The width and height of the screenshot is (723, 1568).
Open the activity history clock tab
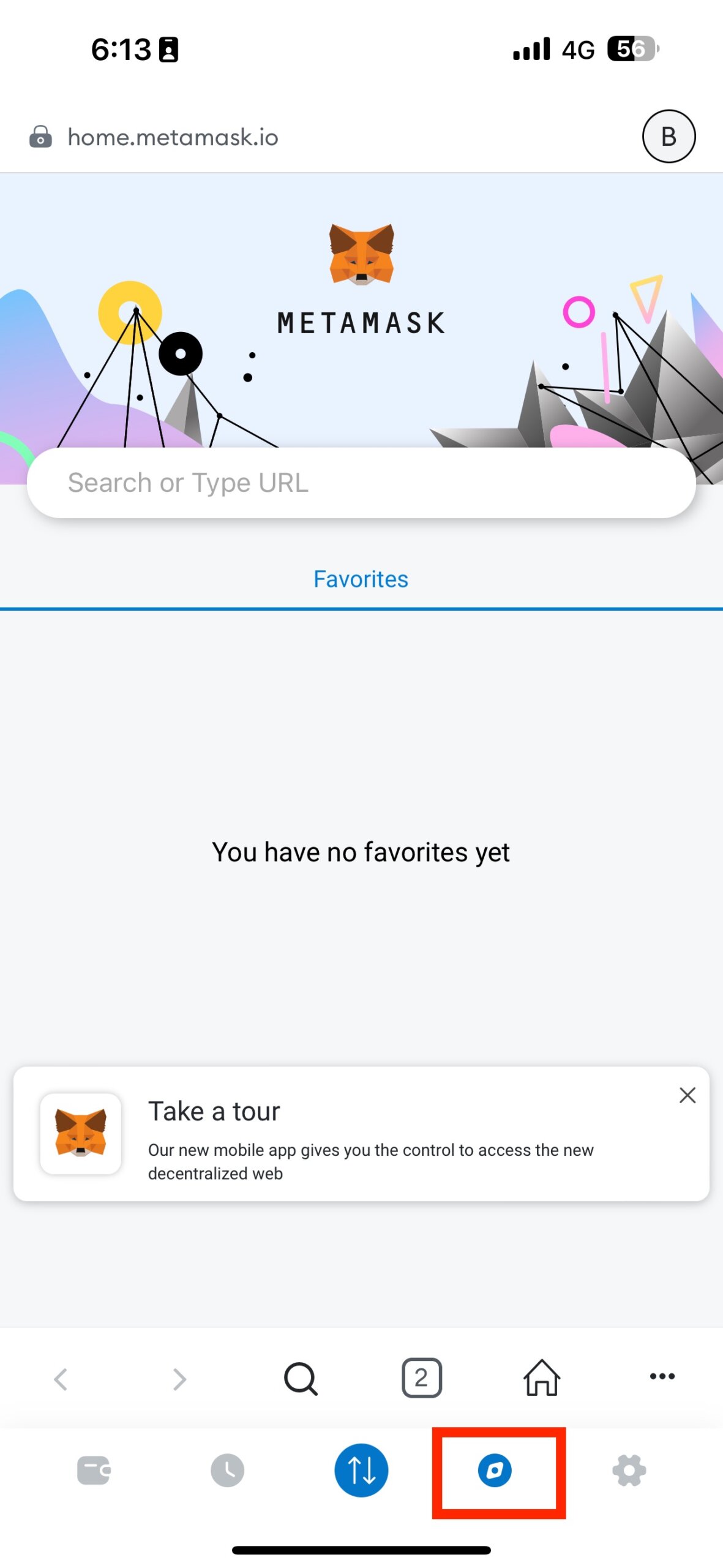click(x=227, y=1471)
